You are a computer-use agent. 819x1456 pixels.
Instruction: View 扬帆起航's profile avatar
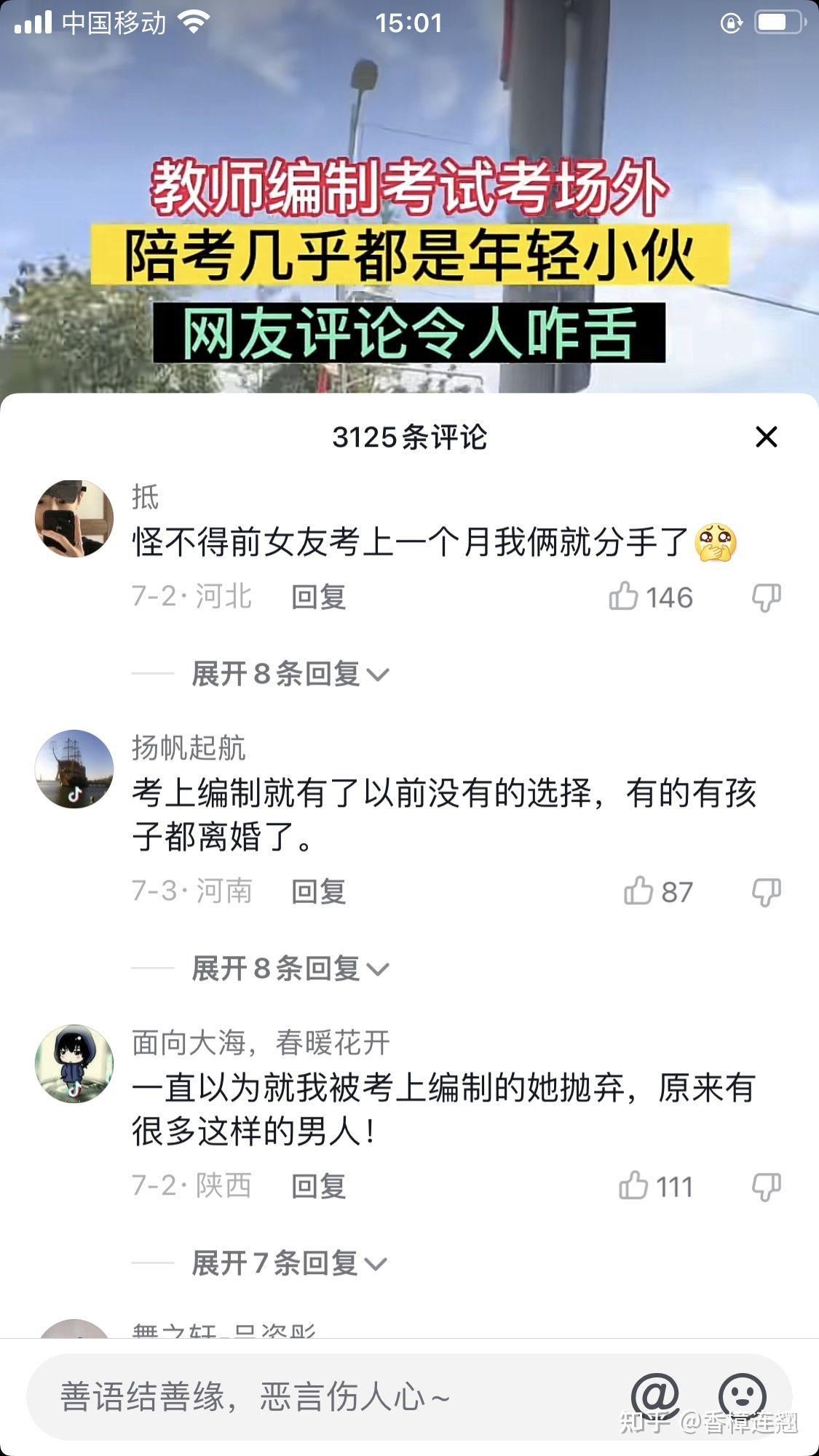pyautogui.click(x=74, y=769)
